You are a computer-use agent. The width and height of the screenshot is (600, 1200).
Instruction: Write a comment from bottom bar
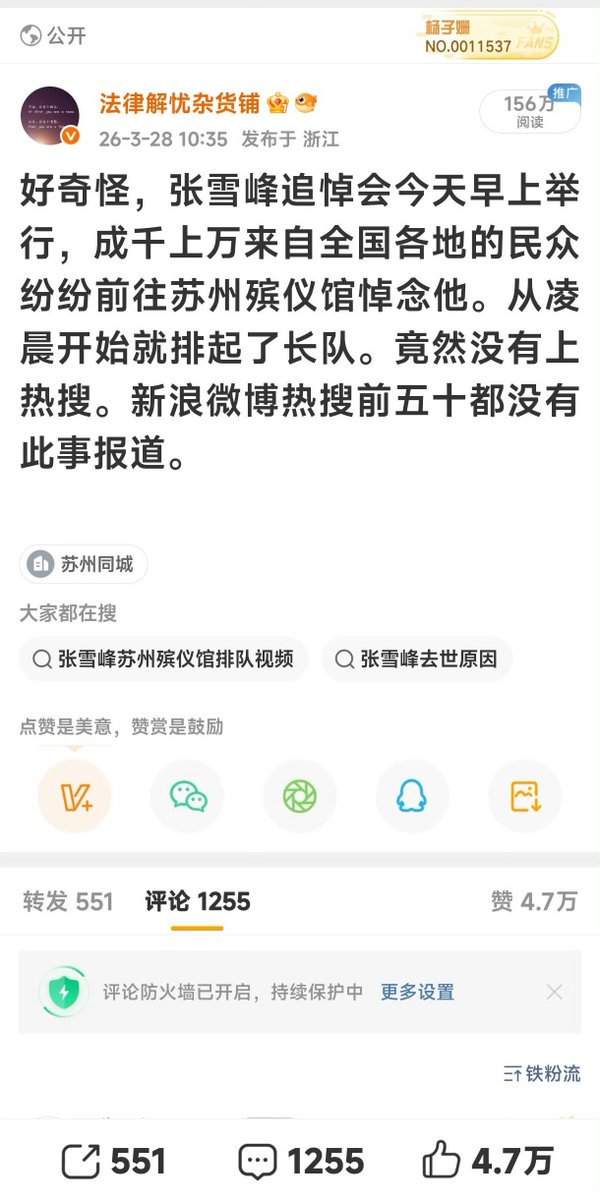[x=300, y=1161]
